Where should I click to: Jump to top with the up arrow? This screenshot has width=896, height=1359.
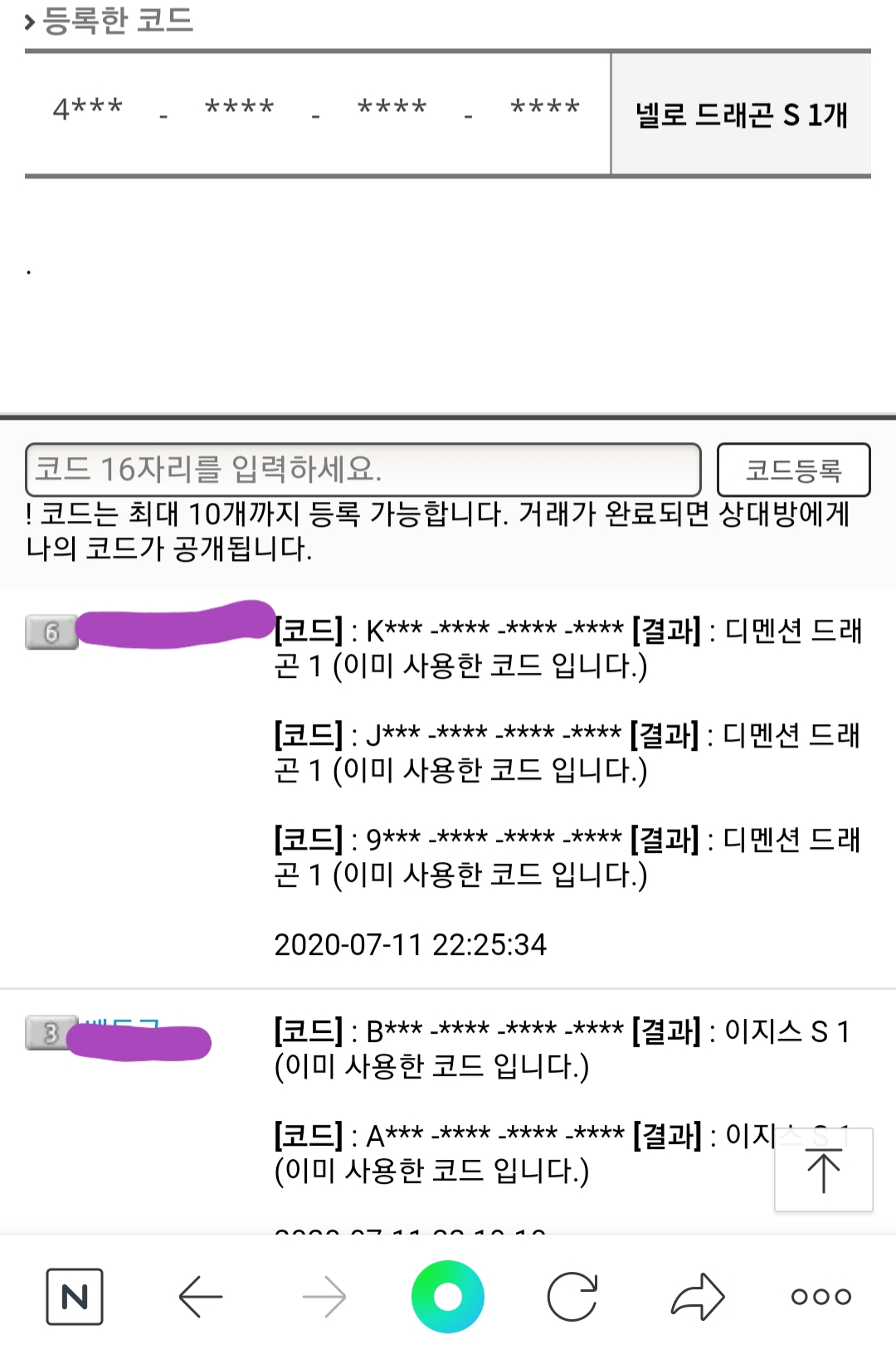pyautogui.click(x=823, y=1170)
